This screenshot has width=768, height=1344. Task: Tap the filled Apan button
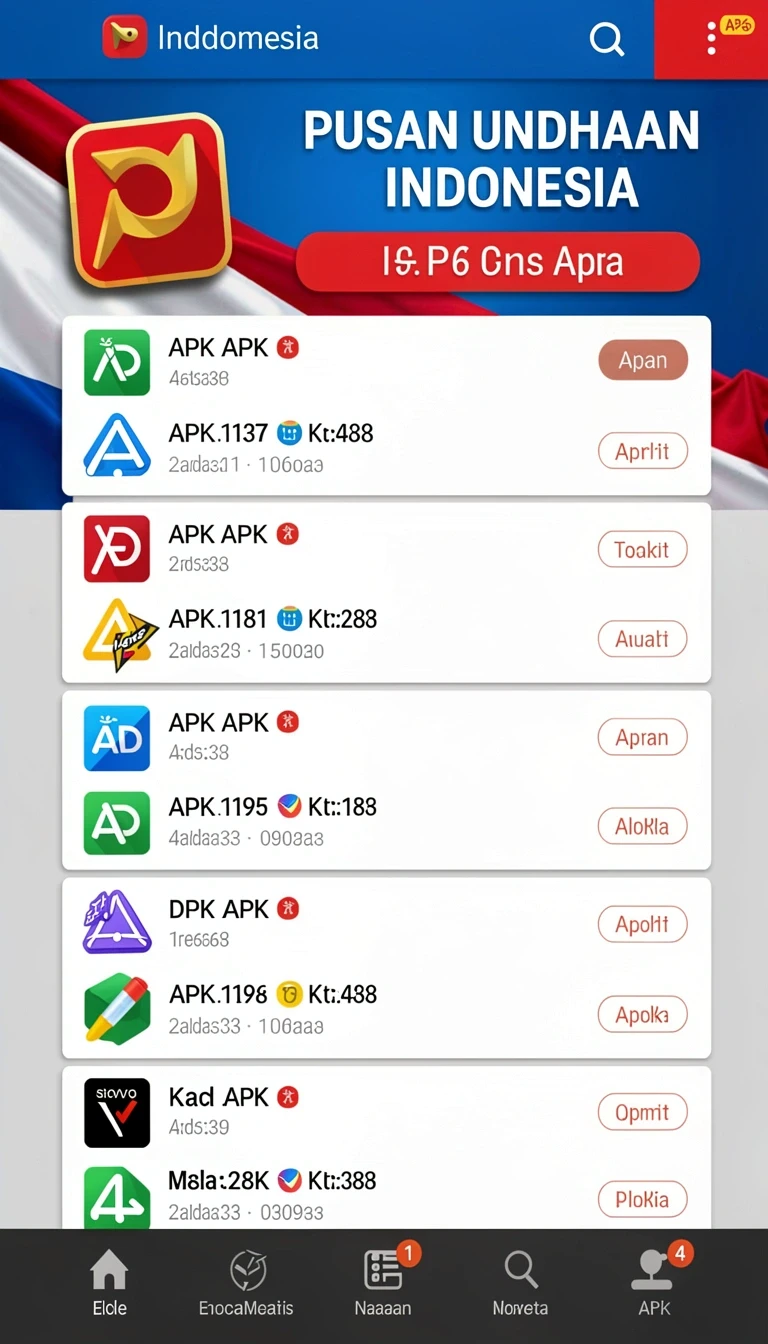click(643, 360)
